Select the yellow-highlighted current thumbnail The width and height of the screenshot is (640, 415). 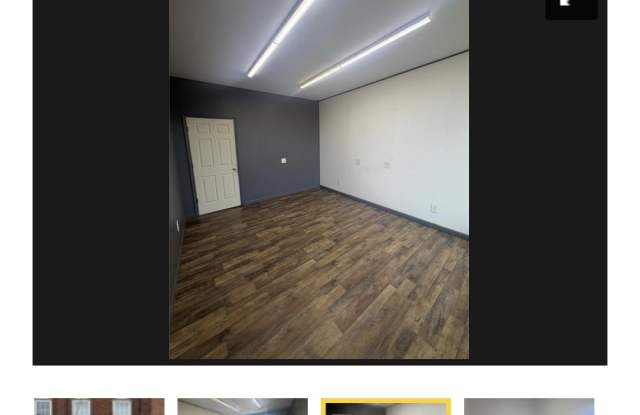tap(385, 407)
